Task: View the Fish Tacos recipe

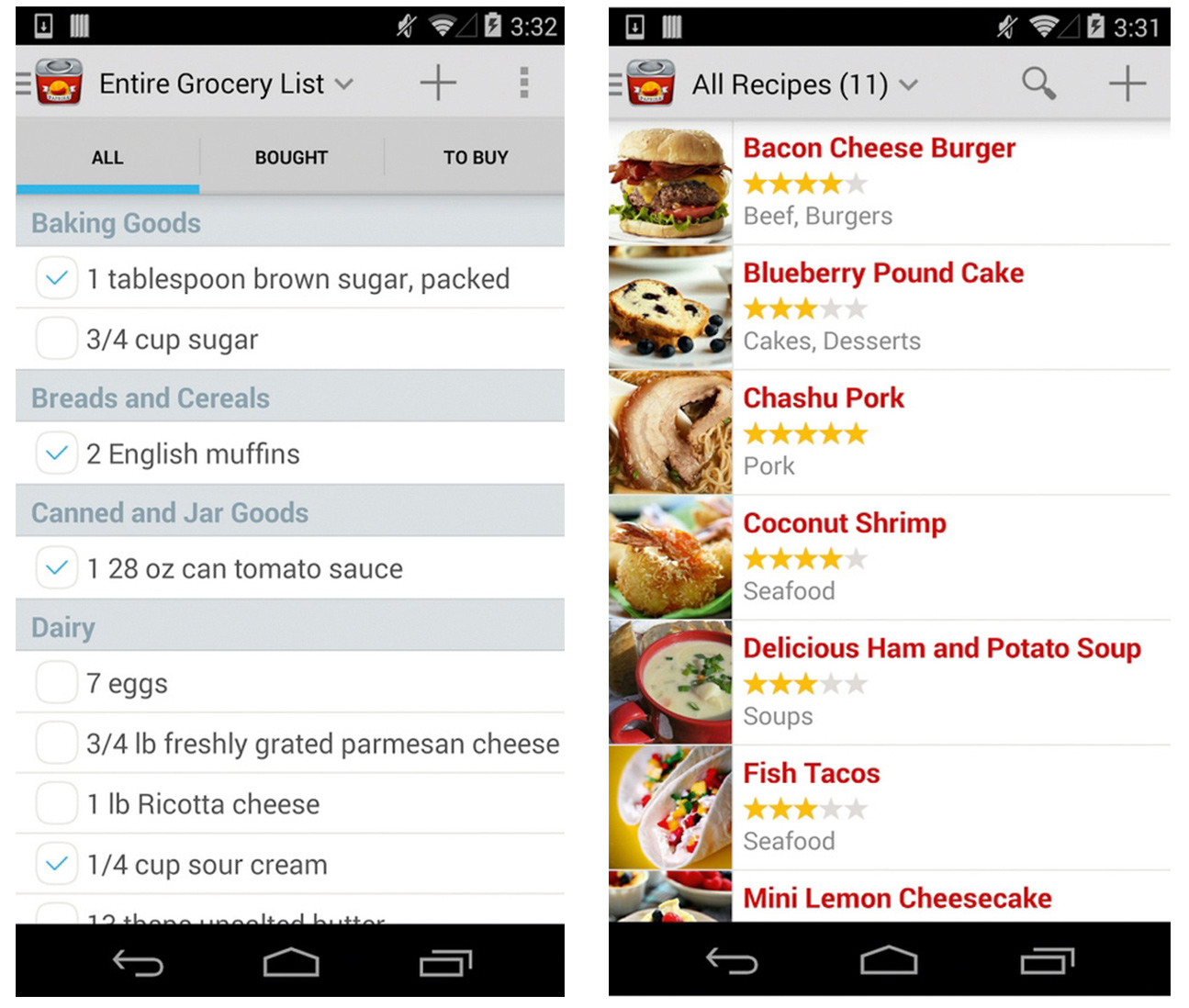Action: [811, 773]
